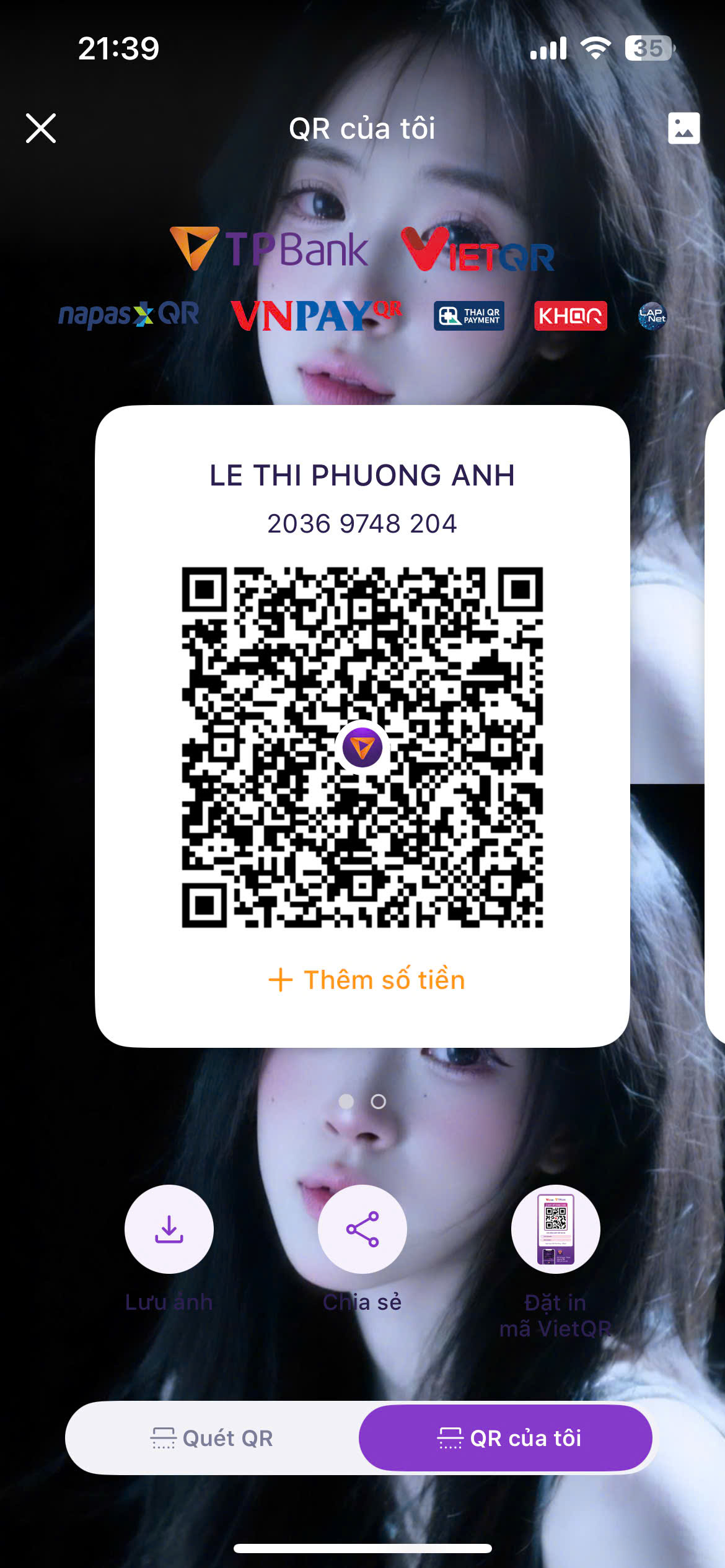Go to the second QR card page dot
Image resolution: width=725 pixels, height=1568 pixels.
click(379, 1102)
